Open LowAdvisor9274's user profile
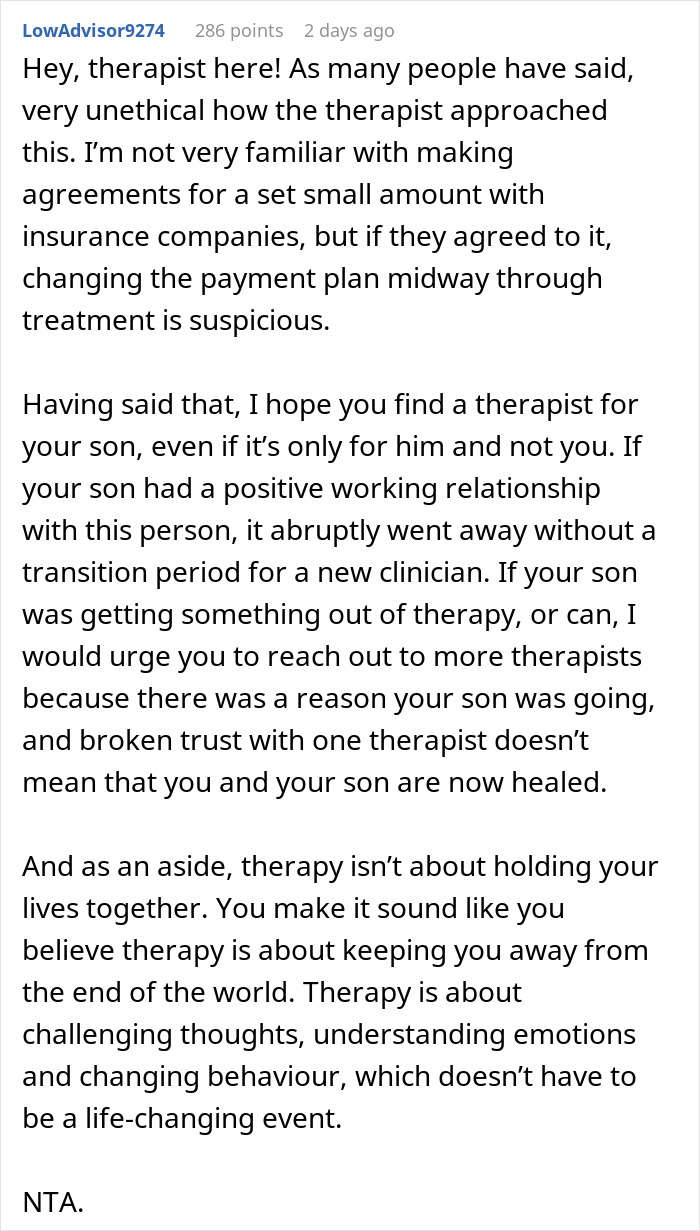 click(x=92, y=31)
